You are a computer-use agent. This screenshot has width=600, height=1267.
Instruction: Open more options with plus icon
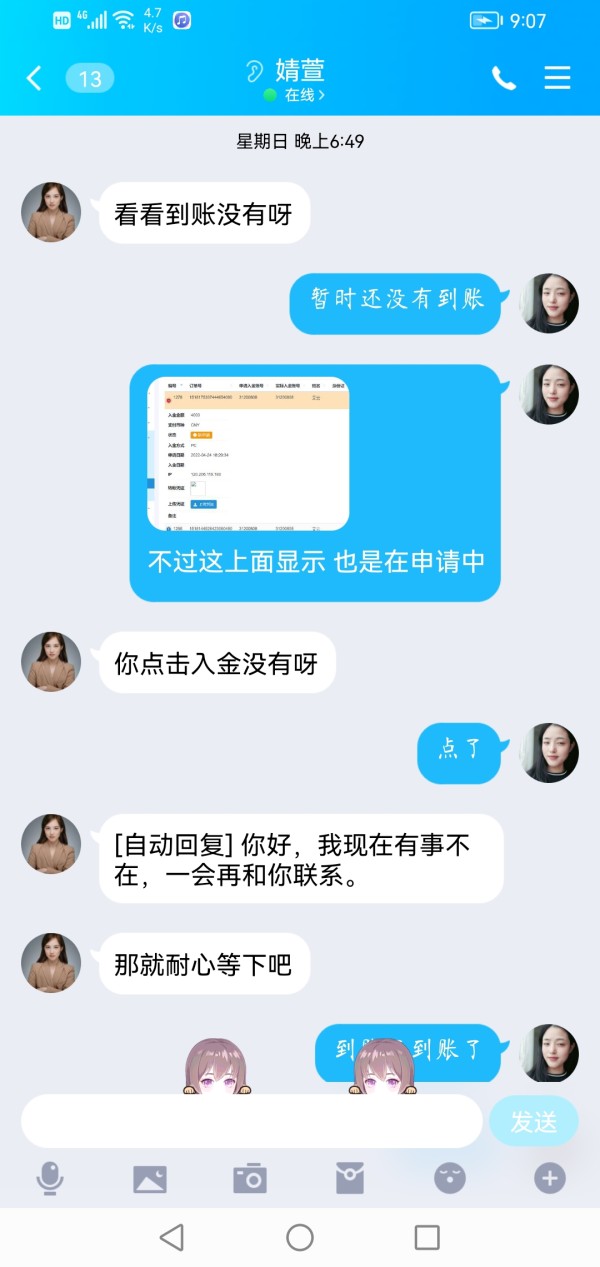point(549,1178)
